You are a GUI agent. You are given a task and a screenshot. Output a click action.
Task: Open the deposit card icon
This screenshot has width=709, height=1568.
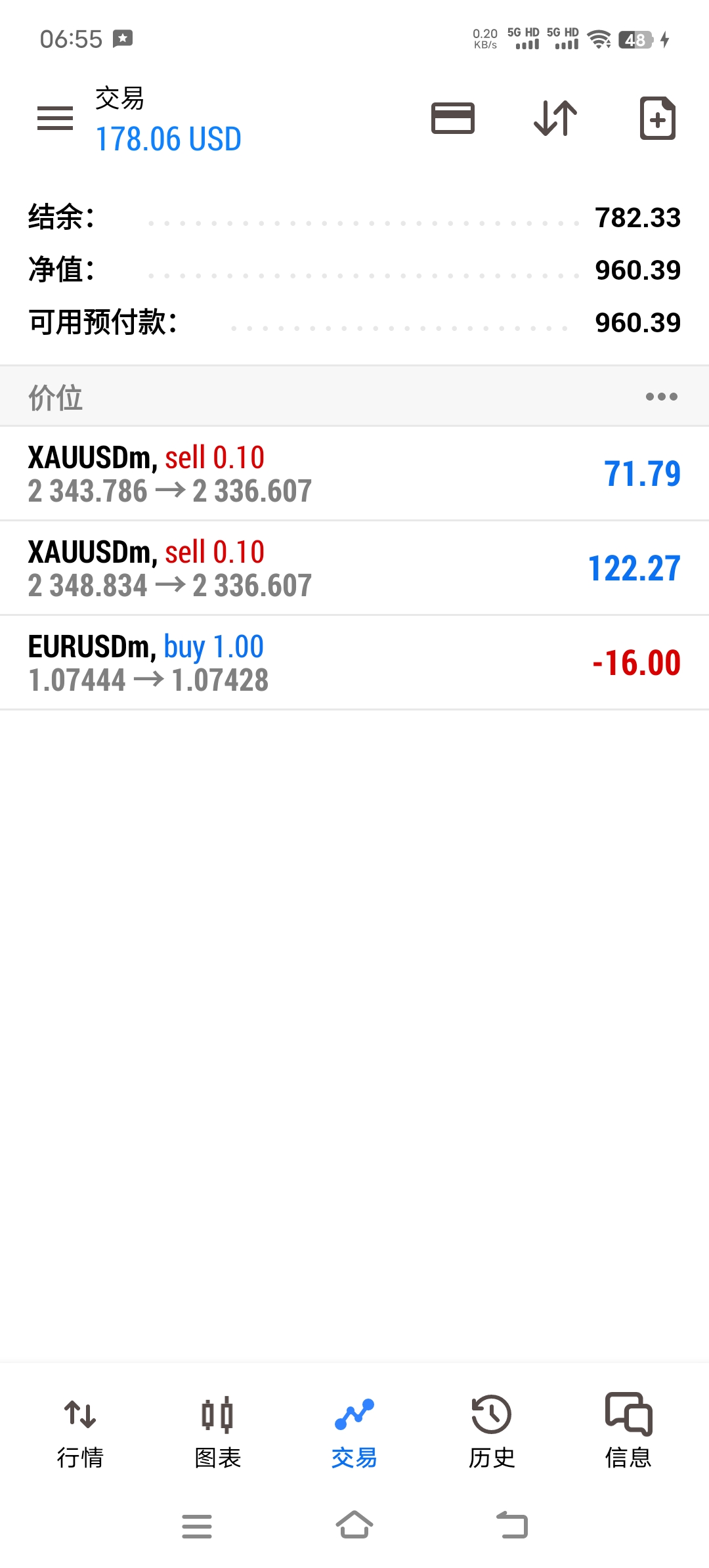453,118
